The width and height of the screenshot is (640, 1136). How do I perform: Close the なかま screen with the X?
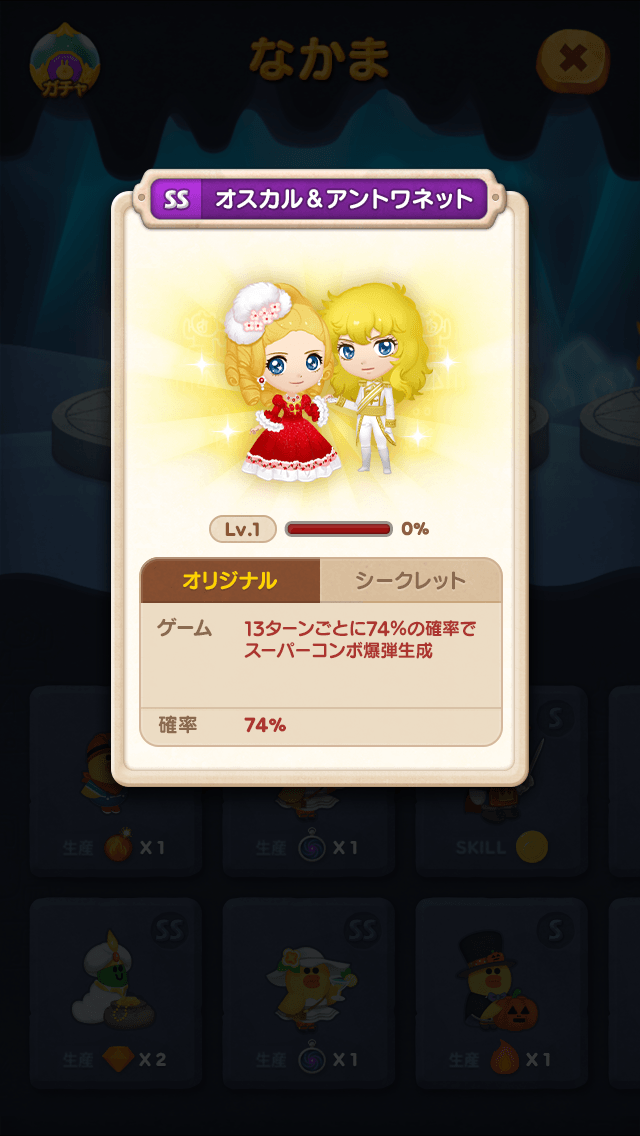click(573, 59)
